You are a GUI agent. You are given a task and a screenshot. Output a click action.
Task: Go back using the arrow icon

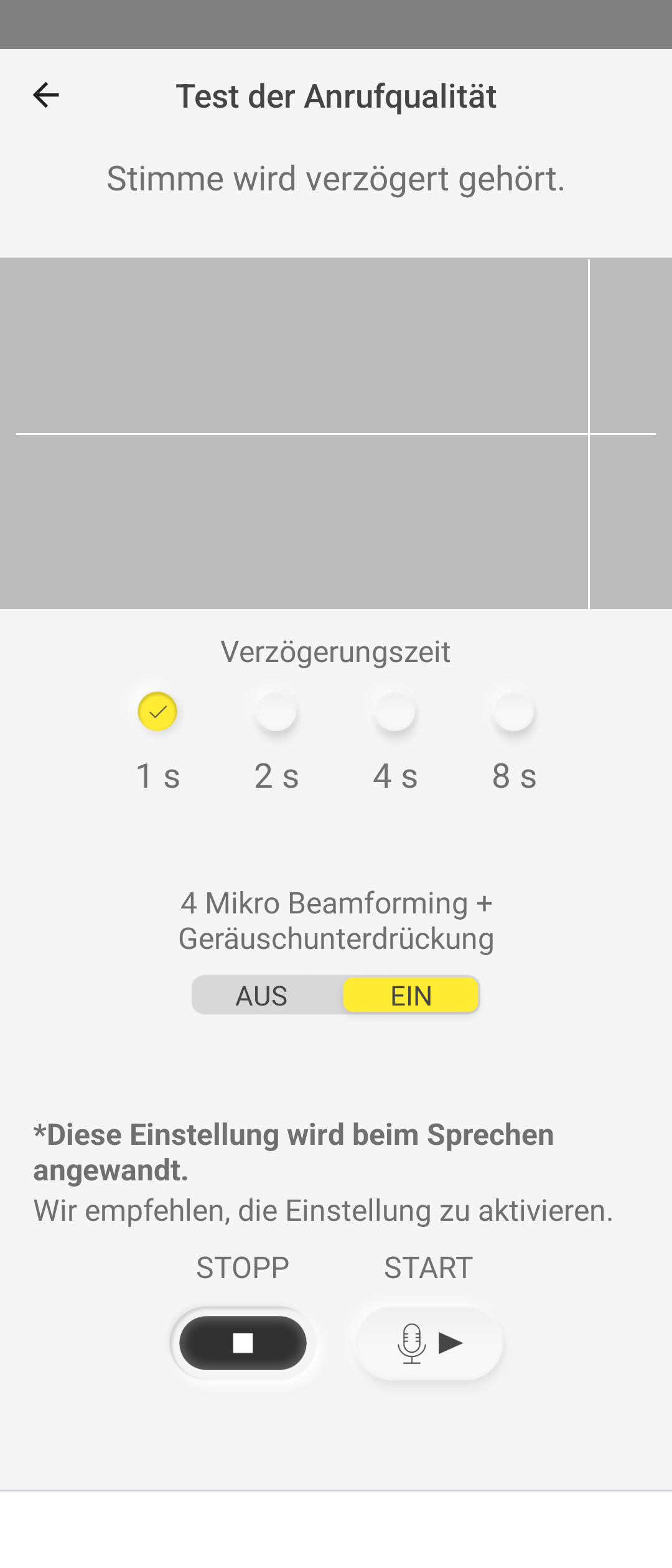click(x=46, y=95)
